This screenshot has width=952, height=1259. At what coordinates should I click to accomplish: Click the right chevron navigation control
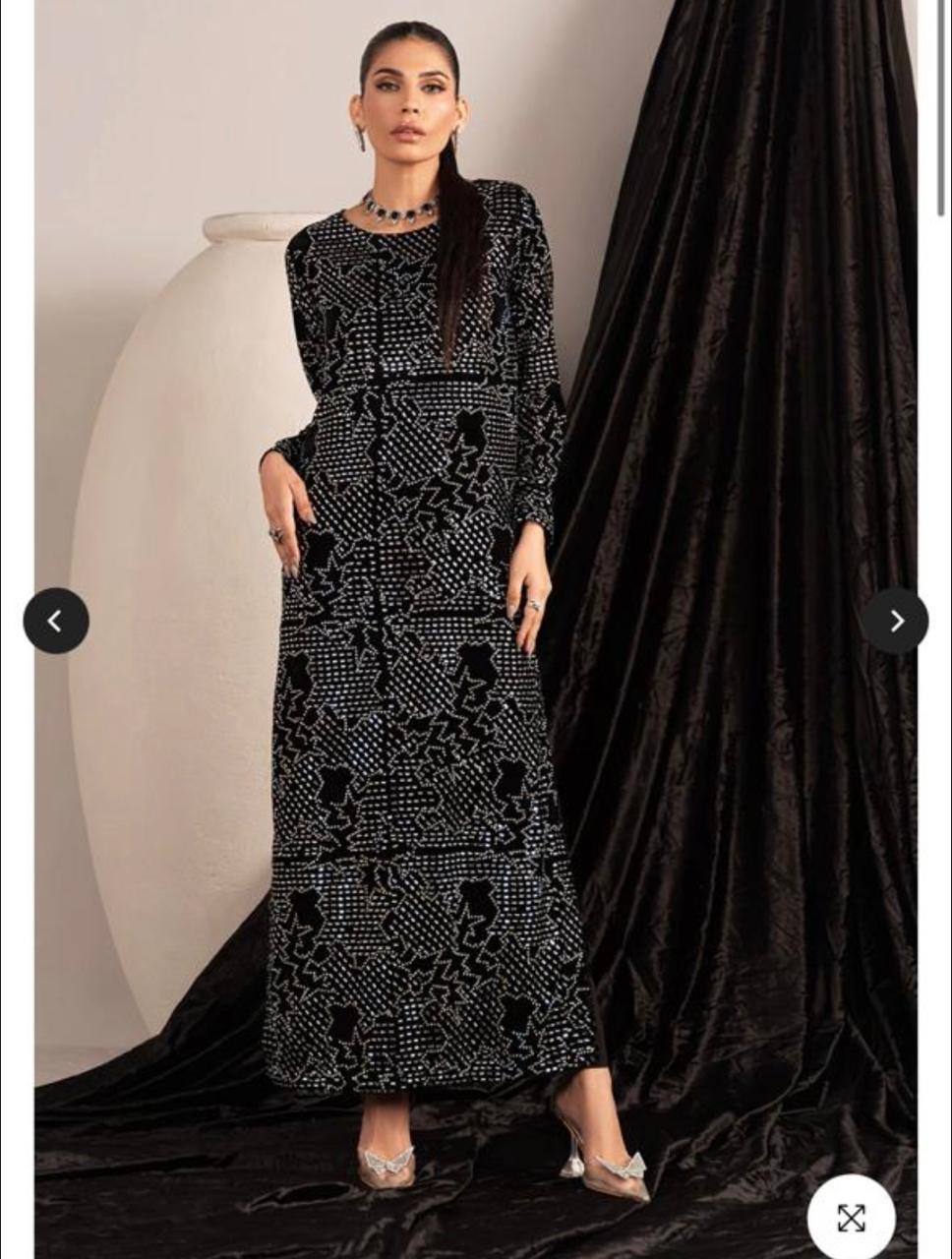896,620
